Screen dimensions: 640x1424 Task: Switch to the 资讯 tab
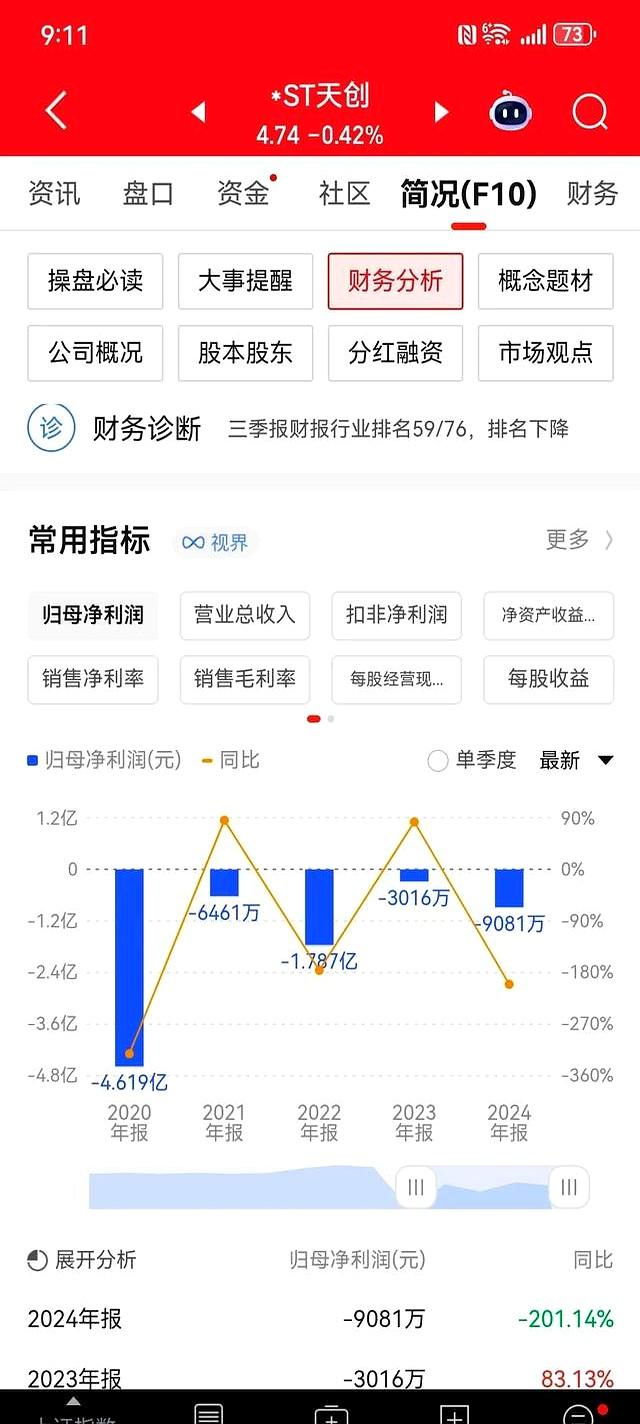pyautogui.click(x=54, y=193)
